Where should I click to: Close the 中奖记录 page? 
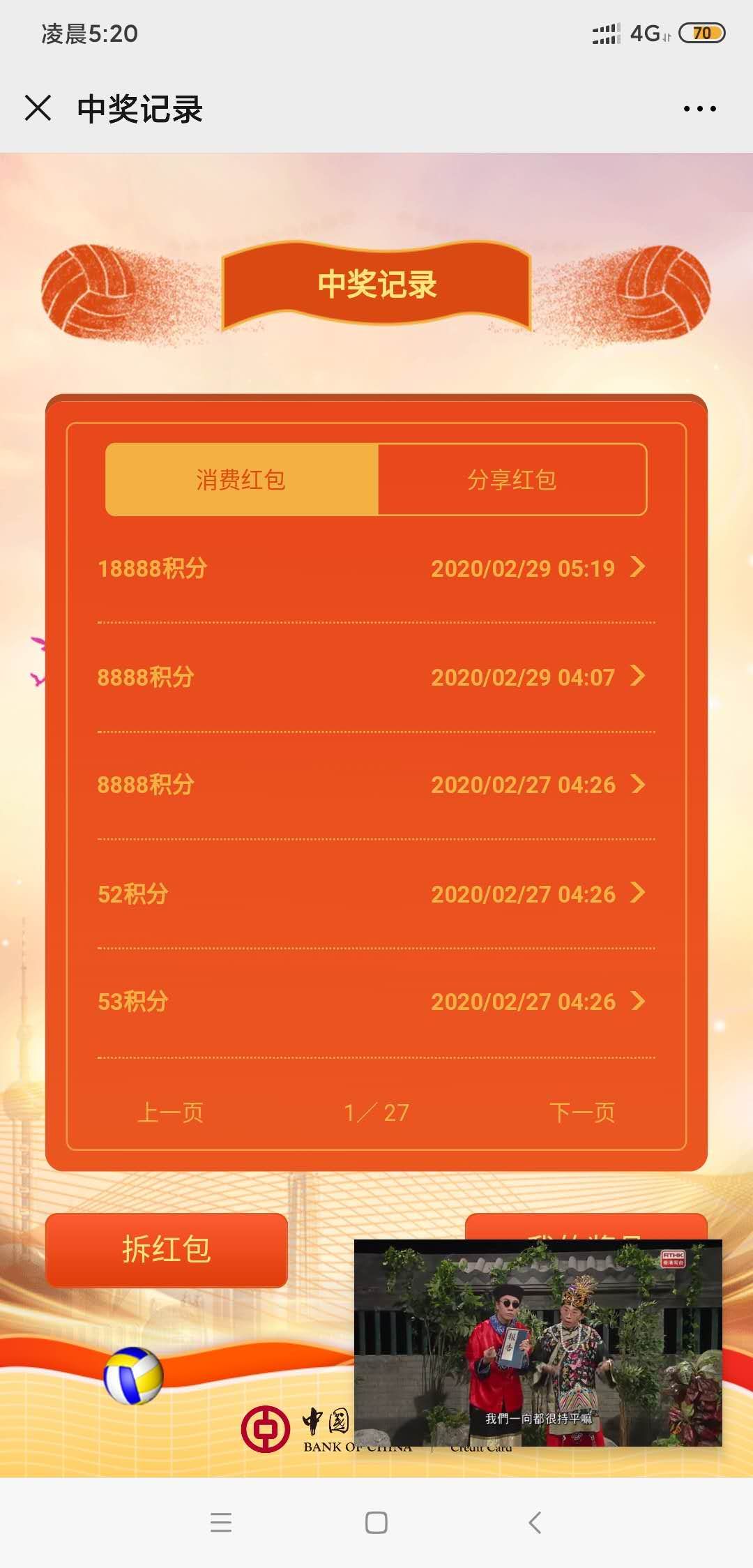38,108
